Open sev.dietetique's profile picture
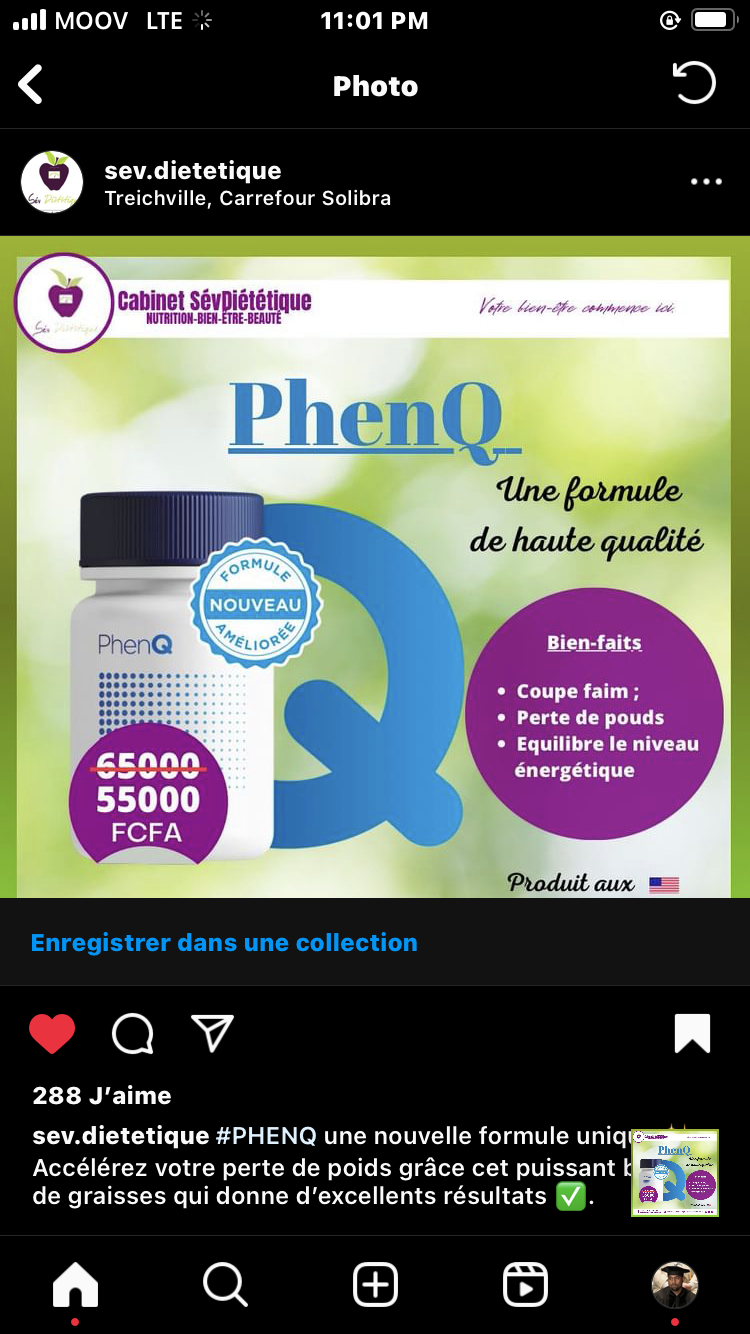750x1334 pixels. 52,182
